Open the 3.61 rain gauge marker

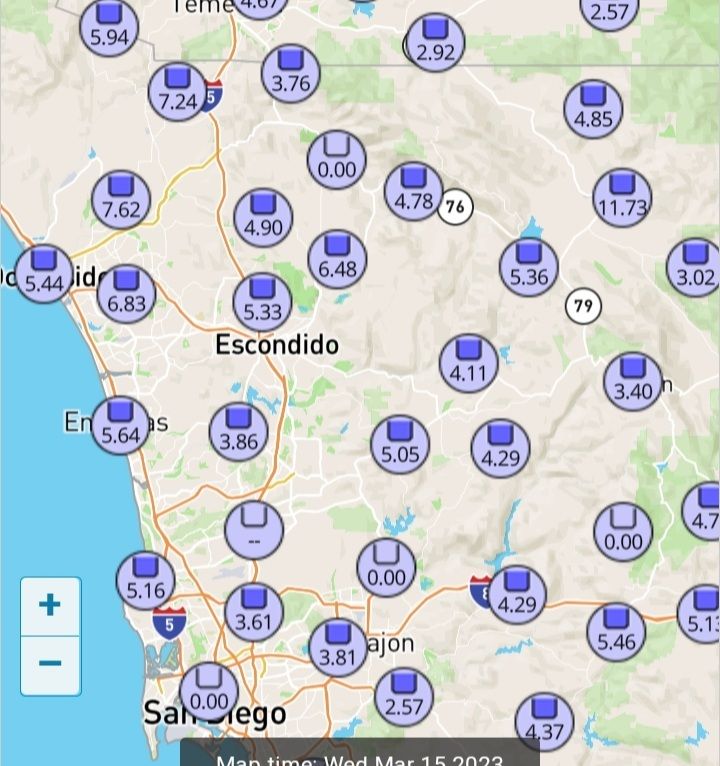click(253, 613)
